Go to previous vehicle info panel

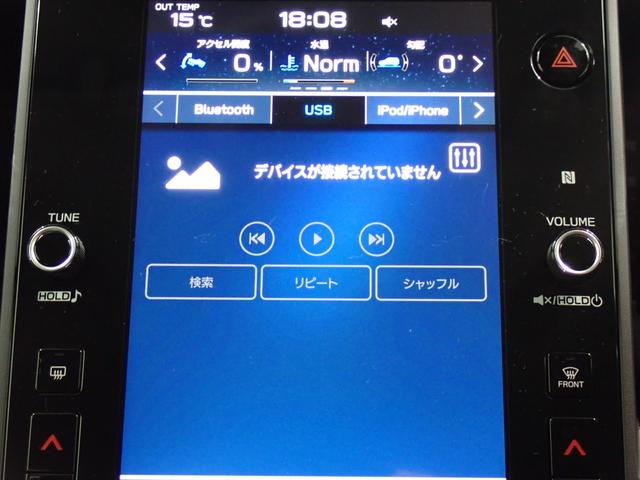tap(160, 63)
